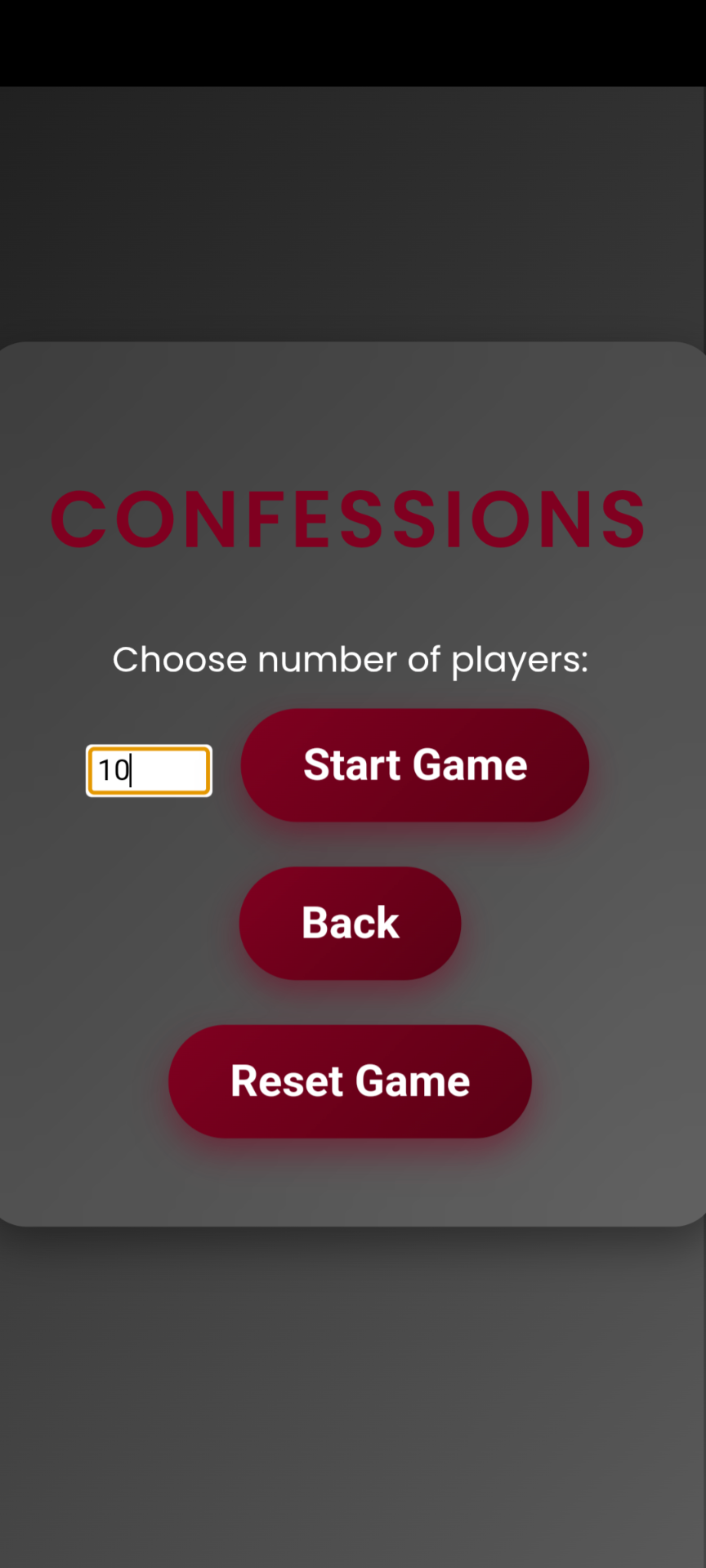Reset the game

[x=350, y=1081]
